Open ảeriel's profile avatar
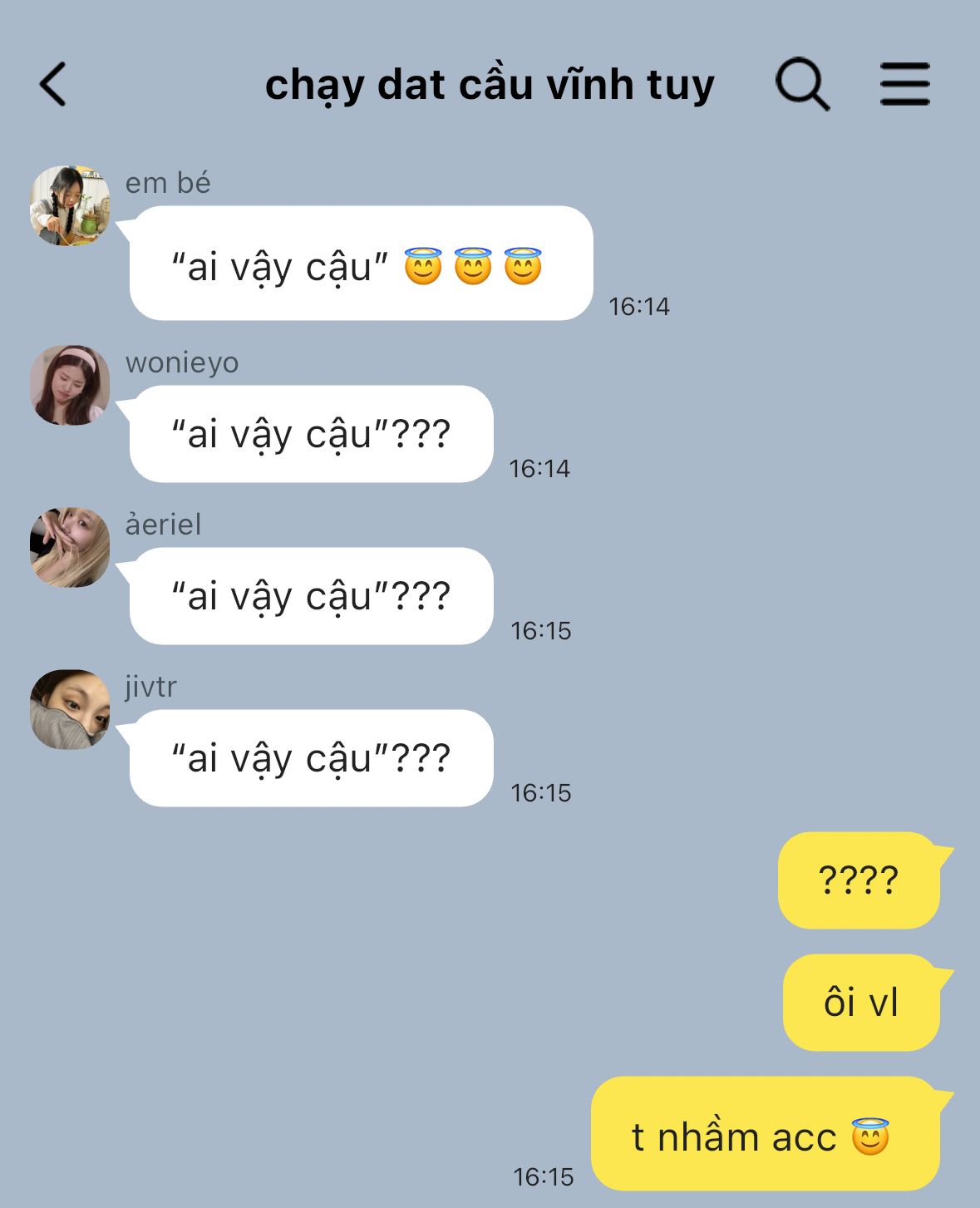980x1208 pixels. [70, 547]
